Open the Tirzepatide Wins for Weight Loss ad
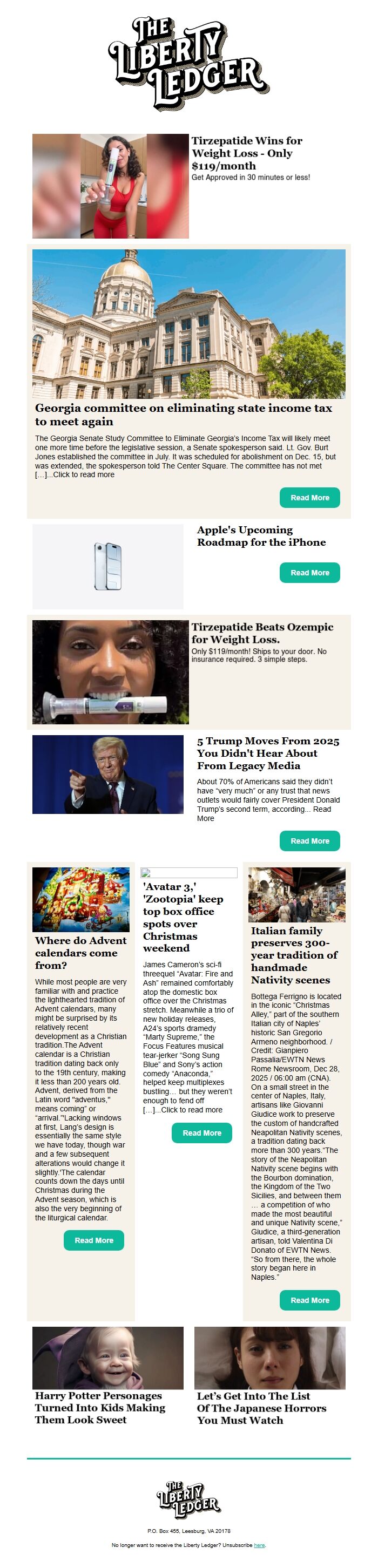The image size is (378, 1568). tap(247, 153)
